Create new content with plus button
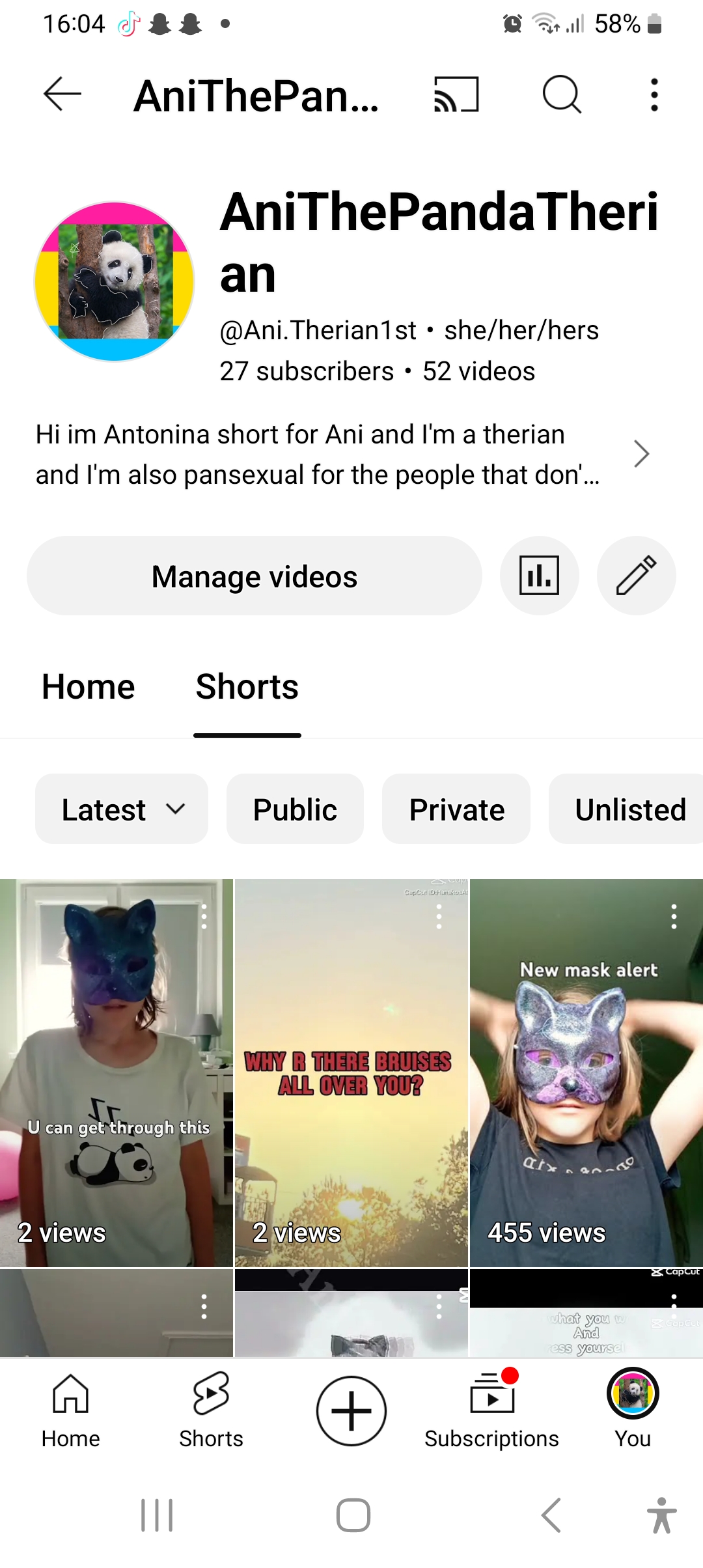 coord(351,1411)
